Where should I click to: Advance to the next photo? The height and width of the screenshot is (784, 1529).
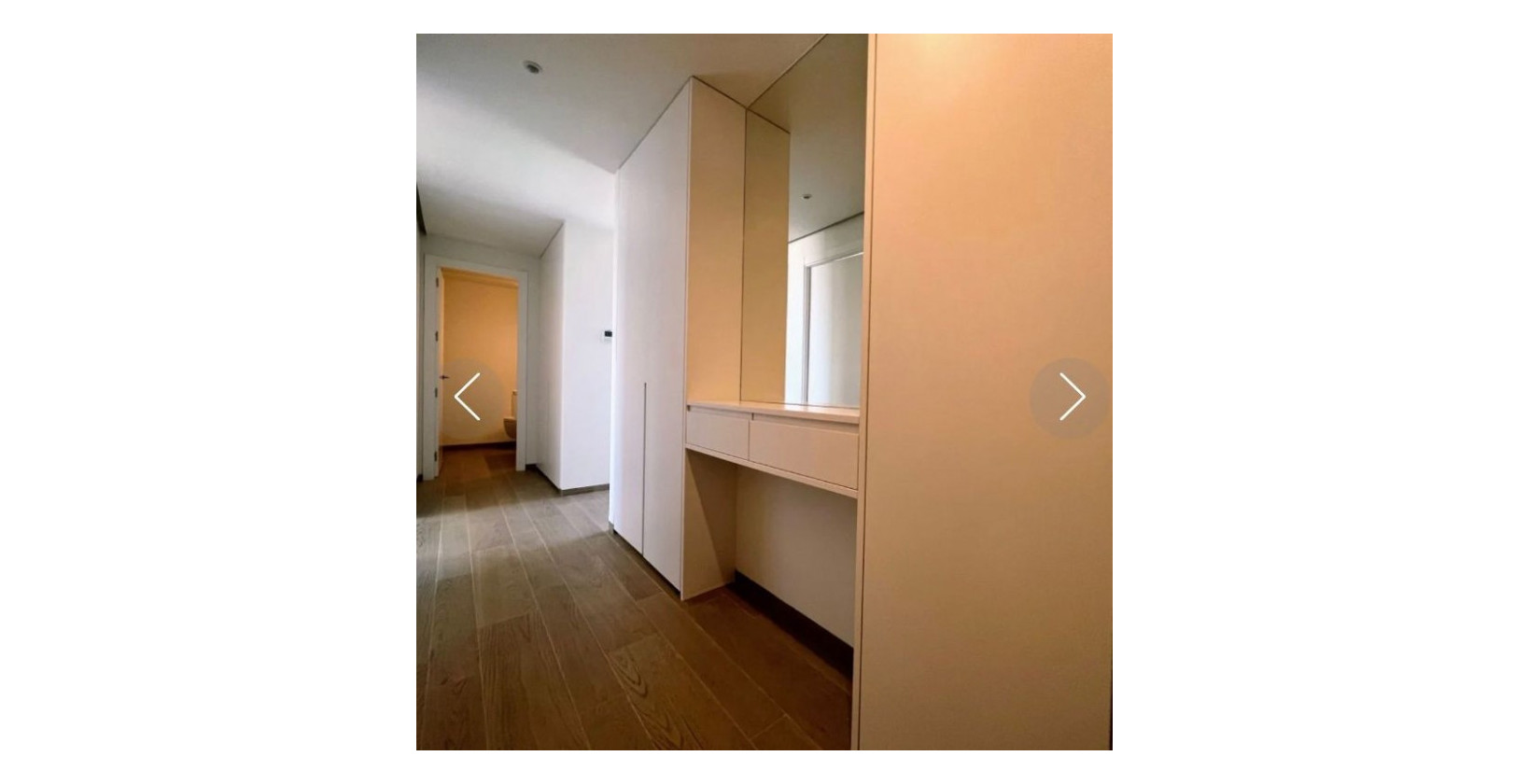(1070, 398)
